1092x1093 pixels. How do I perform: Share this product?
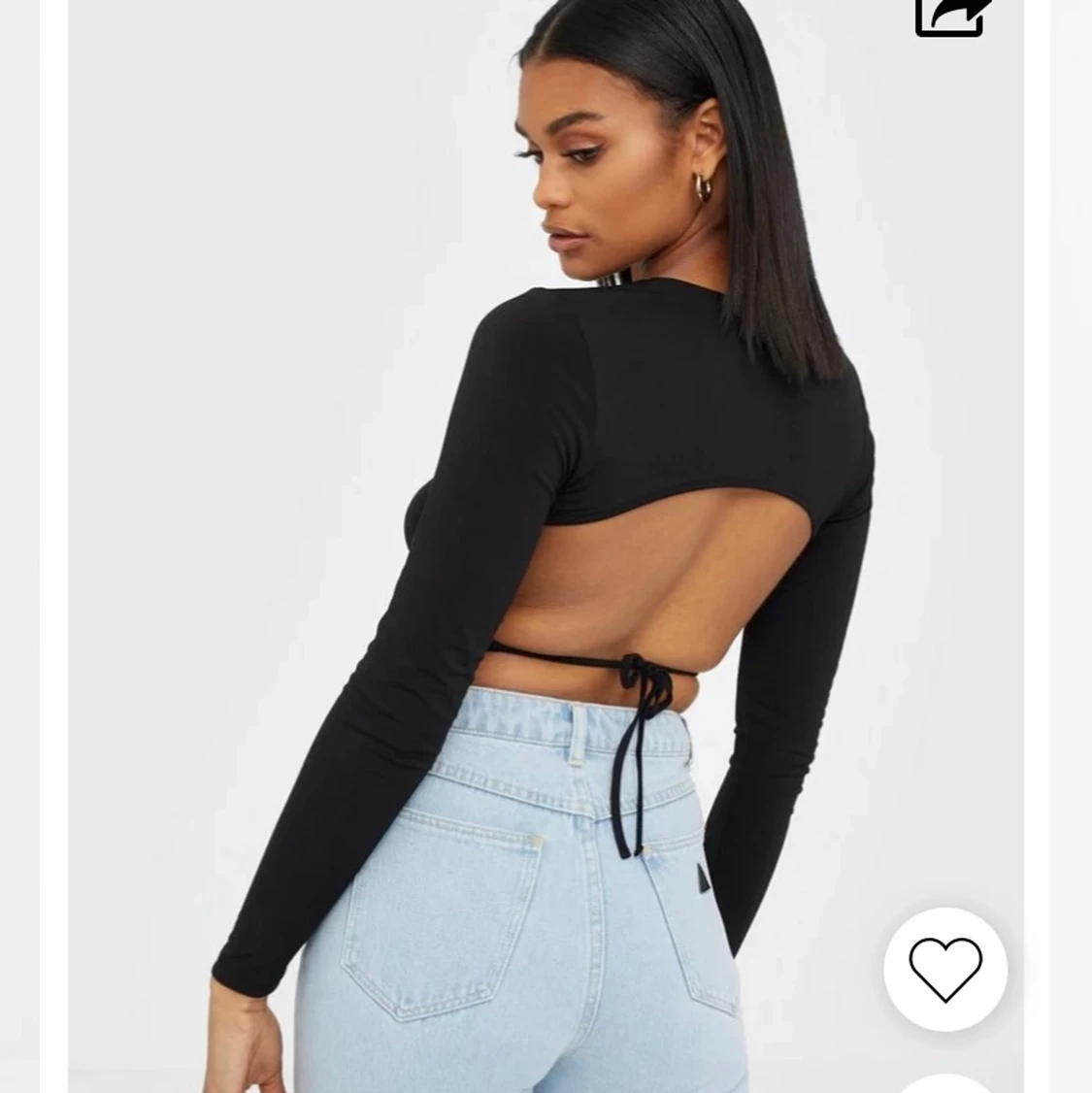point(953,15)
